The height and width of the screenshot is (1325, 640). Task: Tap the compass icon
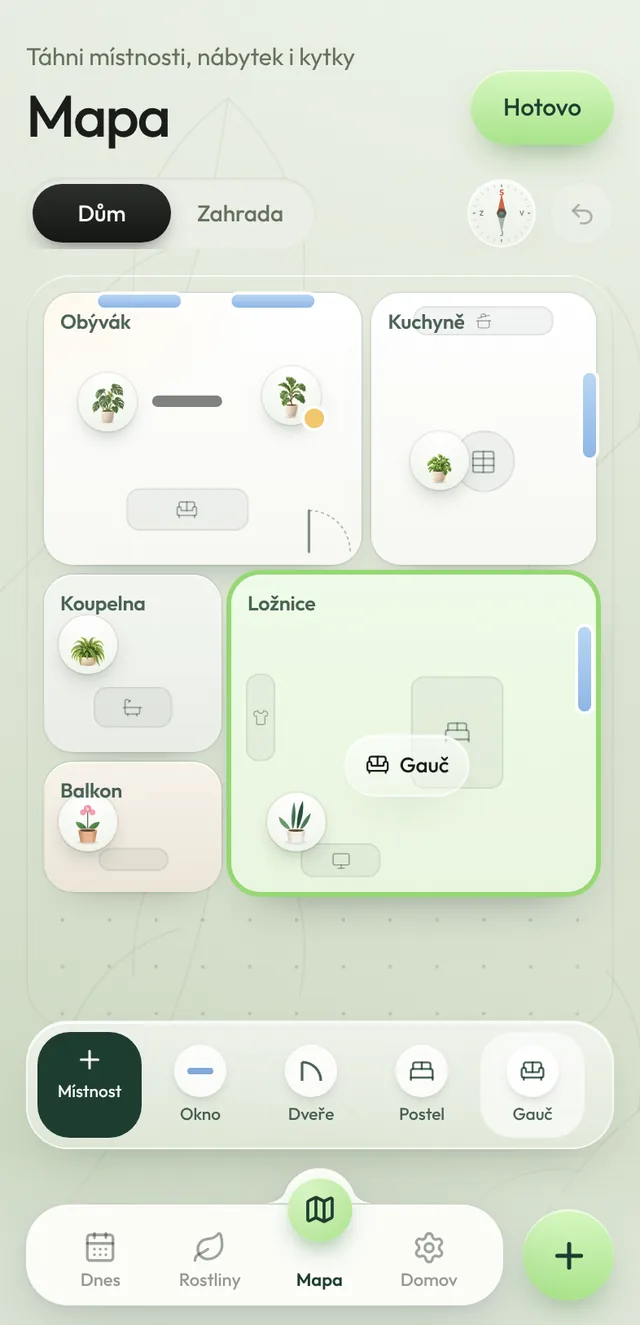[501, 214]
